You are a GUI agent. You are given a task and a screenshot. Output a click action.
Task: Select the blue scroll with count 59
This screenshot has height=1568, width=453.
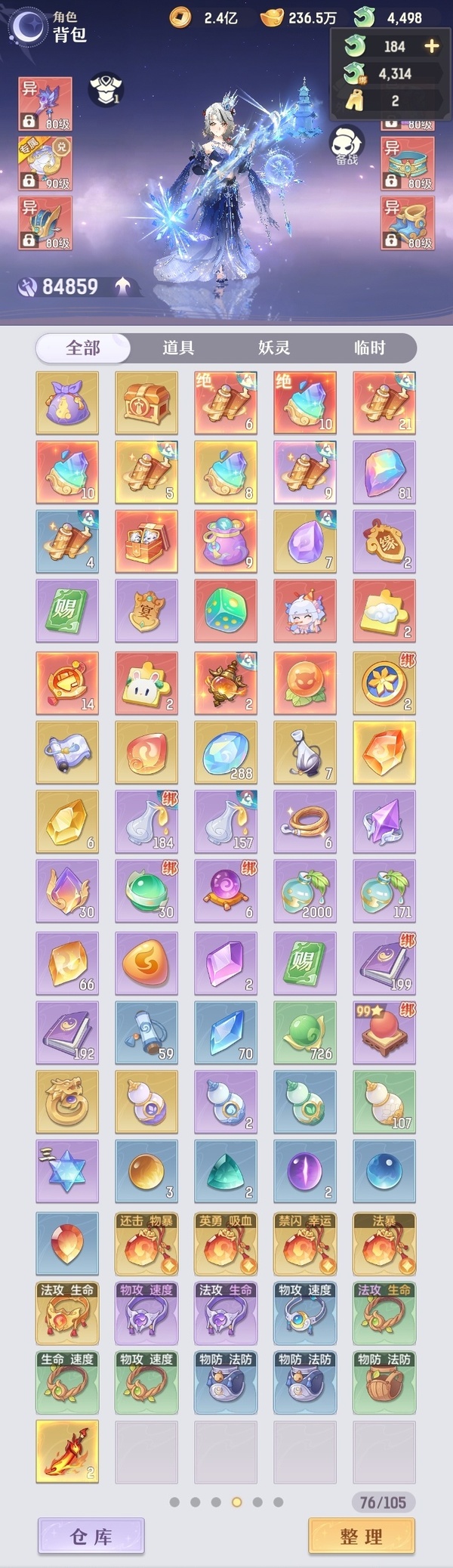click(146, 1032)
